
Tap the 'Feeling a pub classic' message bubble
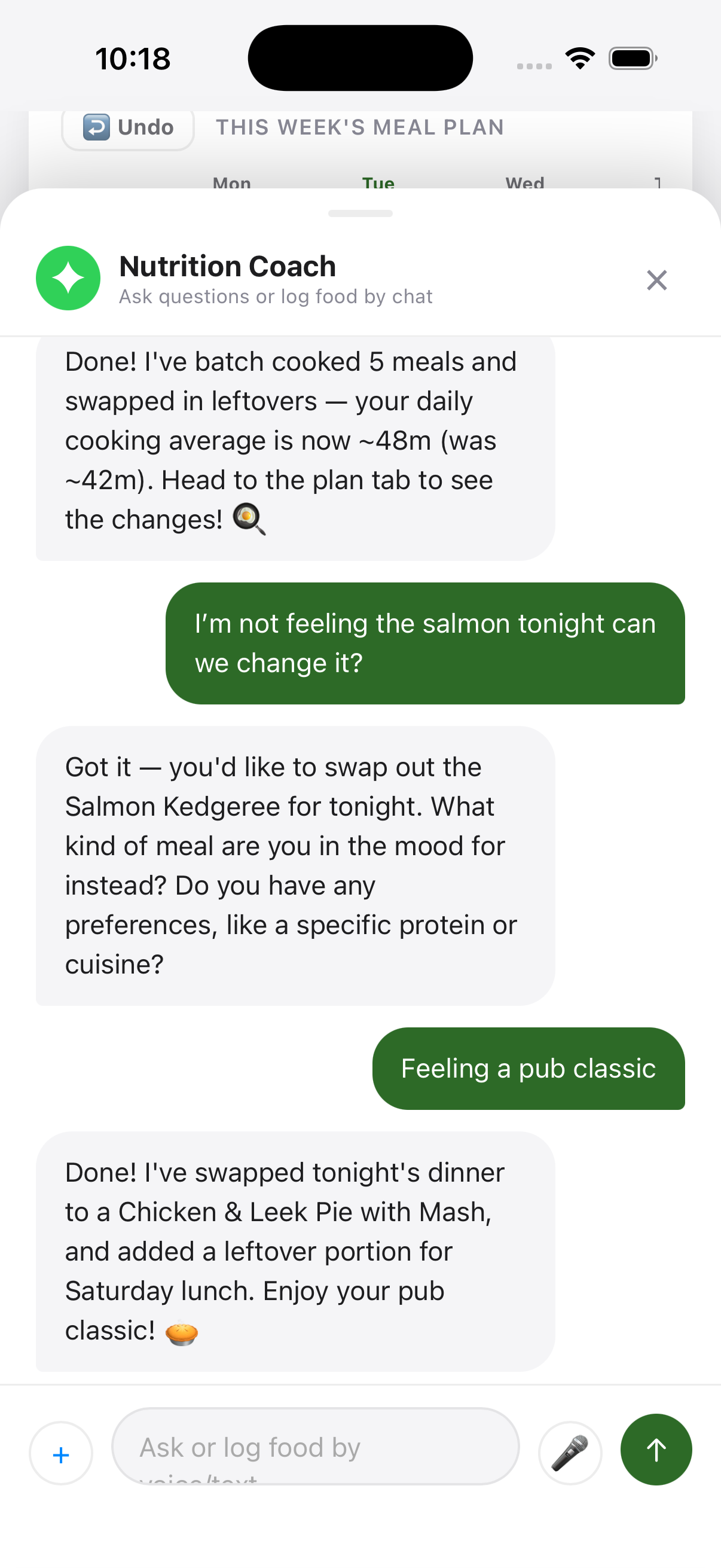(x=528, y=1069)
